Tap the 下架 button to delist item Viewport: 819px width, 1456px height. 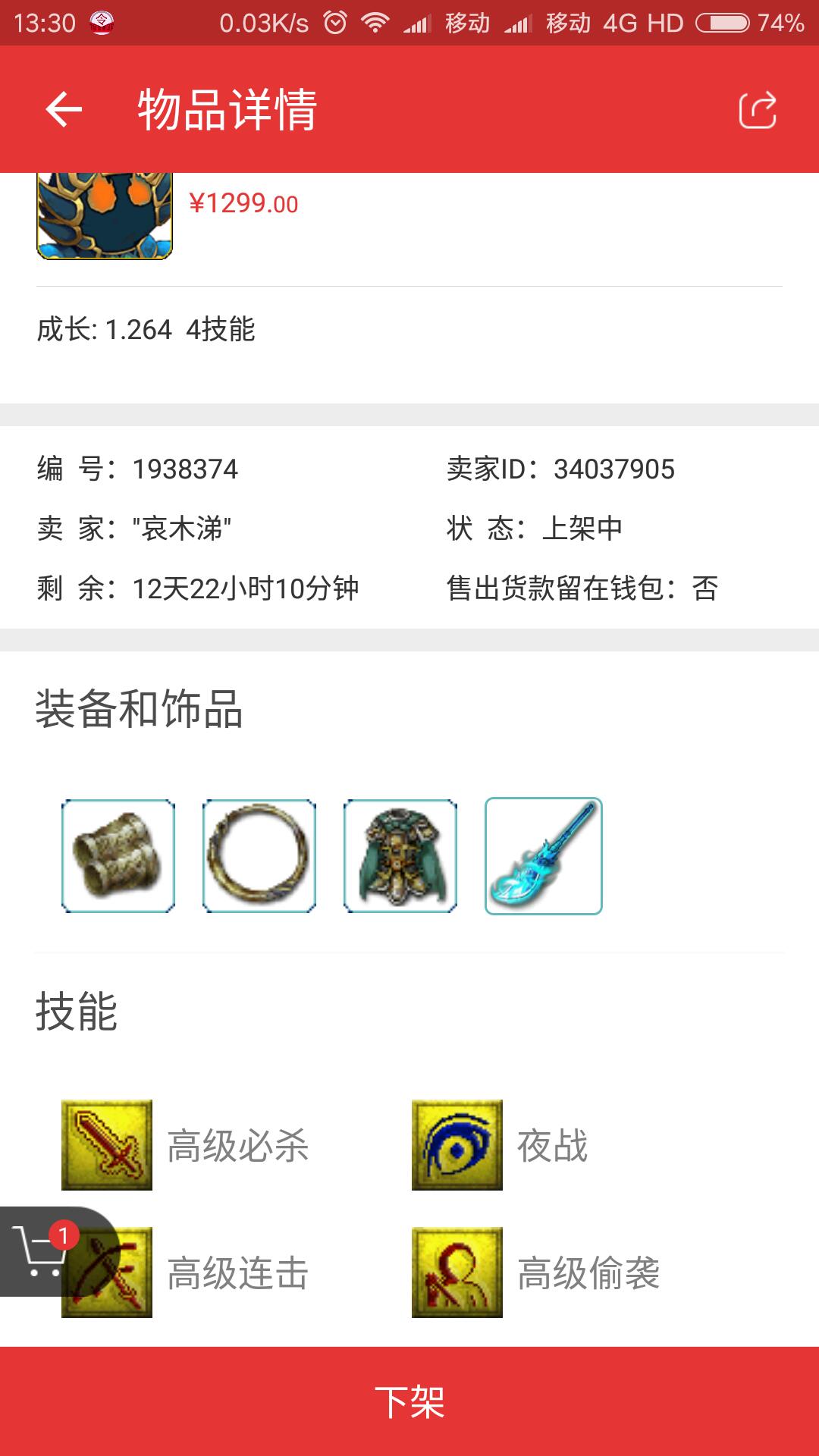(x=409, y=1401)
